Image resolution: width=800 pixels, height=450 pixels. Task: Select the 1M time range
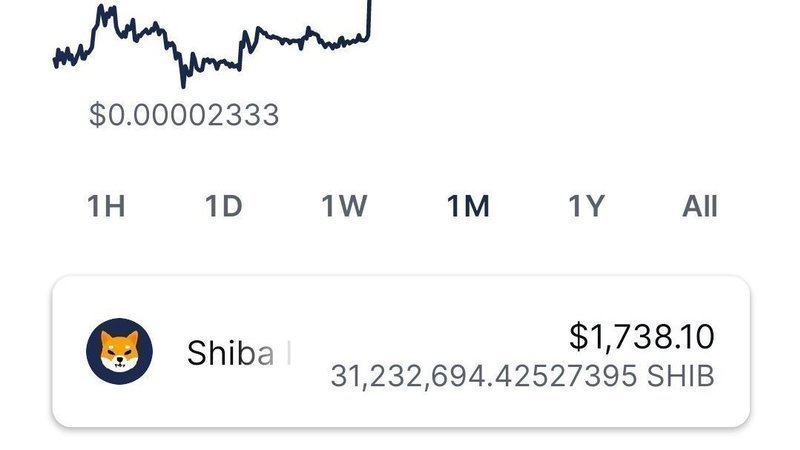pyautogui.click(x=467, y=207)
